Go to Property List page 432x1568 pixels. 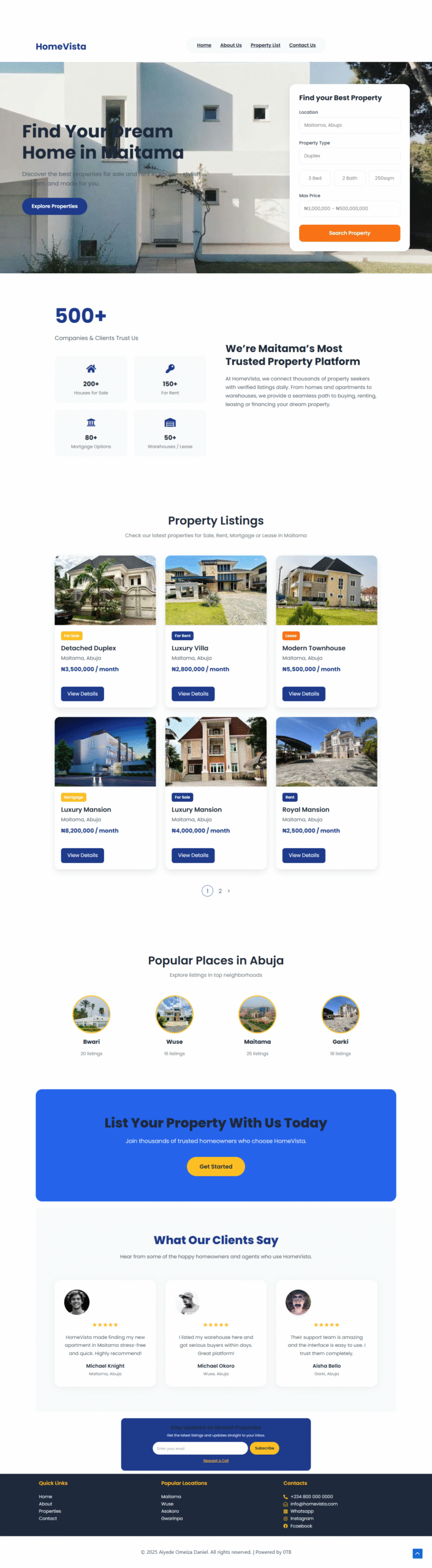pos(265,45)
